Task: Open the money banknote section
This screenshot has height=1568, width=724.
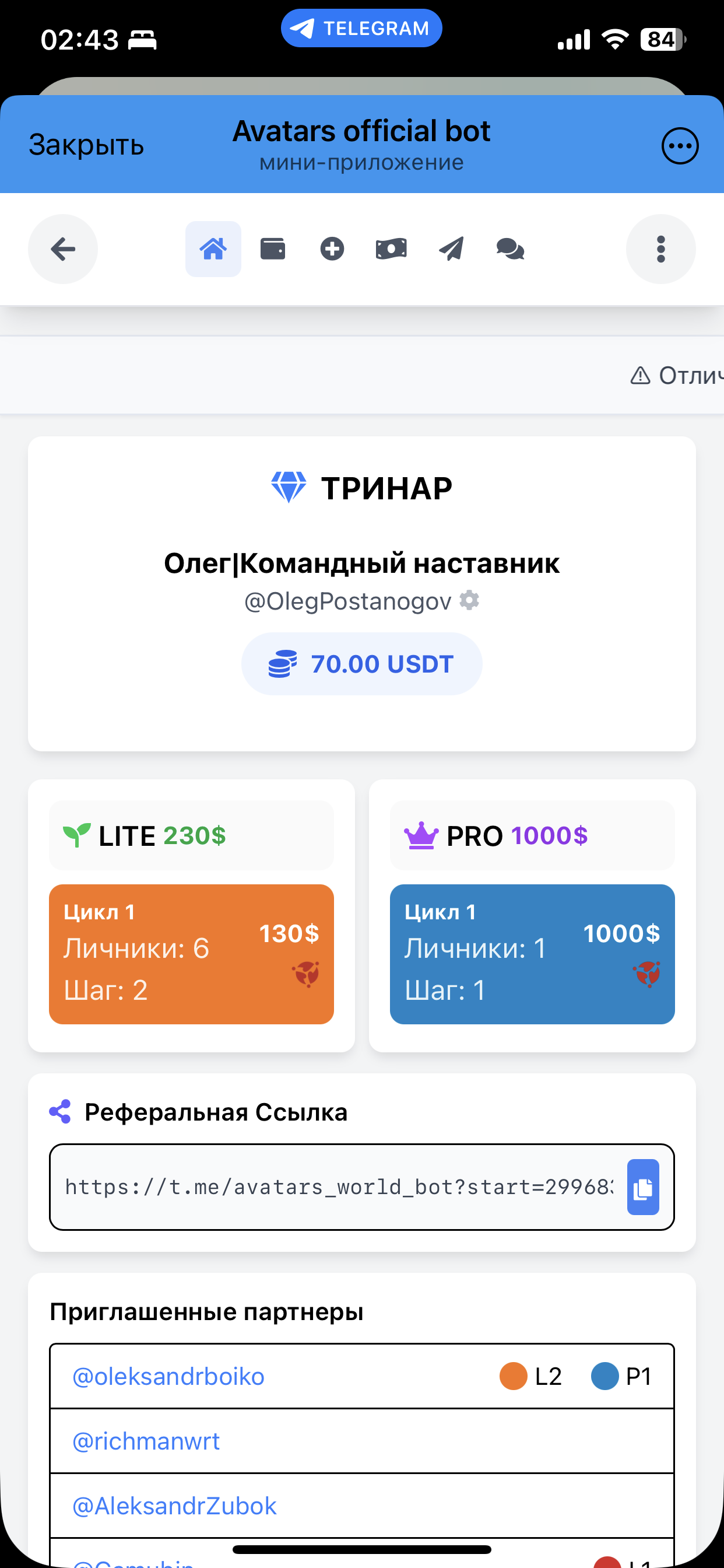Action: 391,249
